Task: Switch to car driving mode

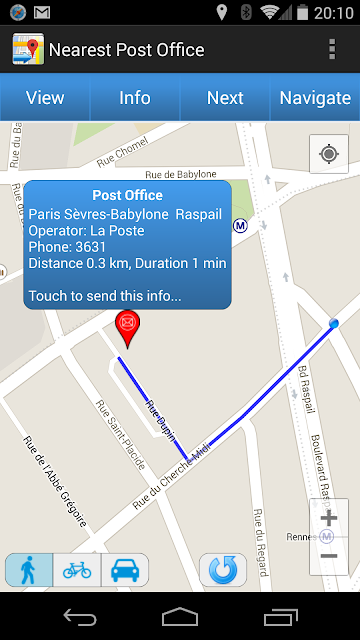Action: (x=125, y=570)
